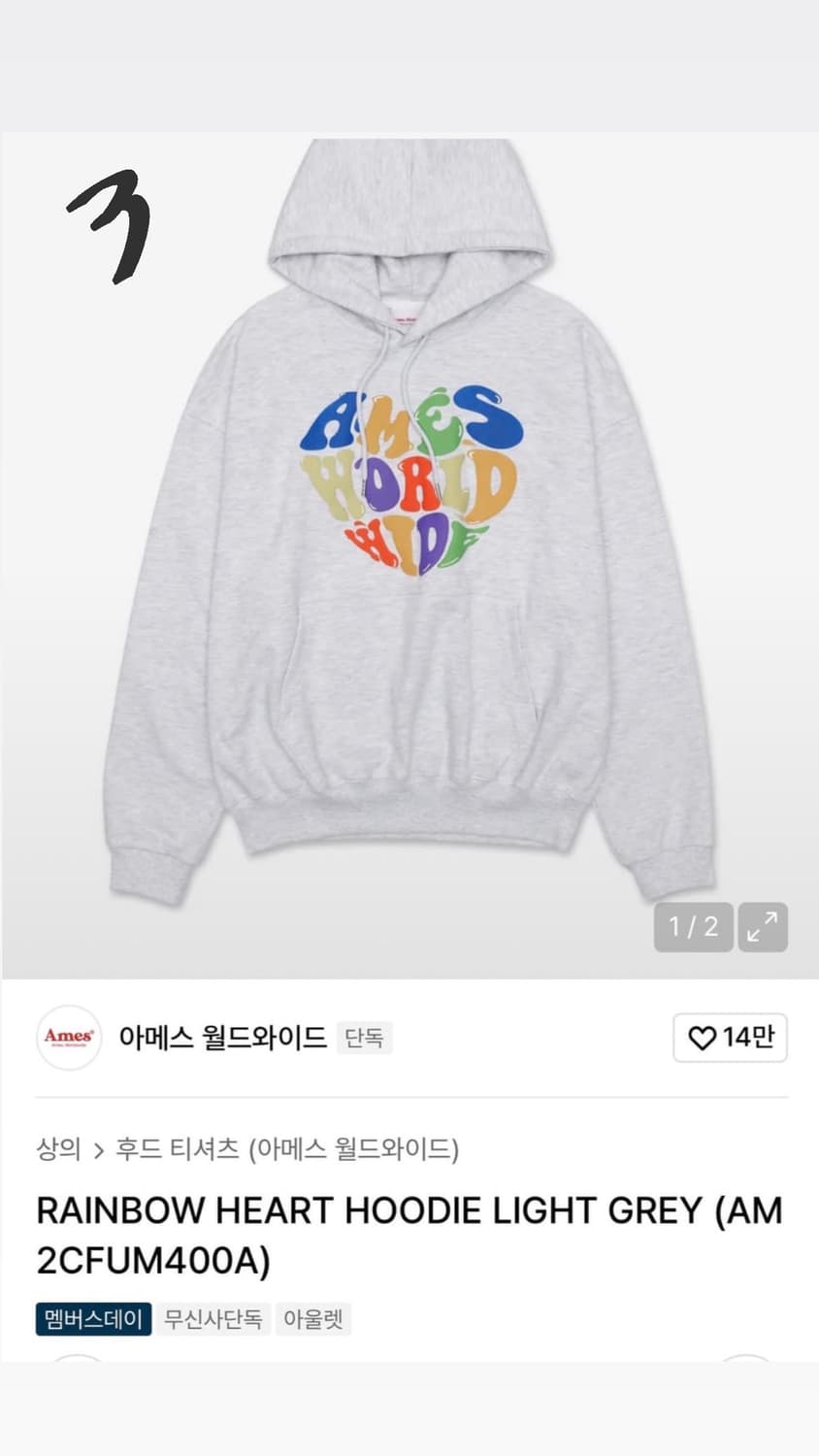The height and width of the screenshot is (1456, 819).
Task: Select the 무신사단독 tag
Action: [x=214, y=1318]
